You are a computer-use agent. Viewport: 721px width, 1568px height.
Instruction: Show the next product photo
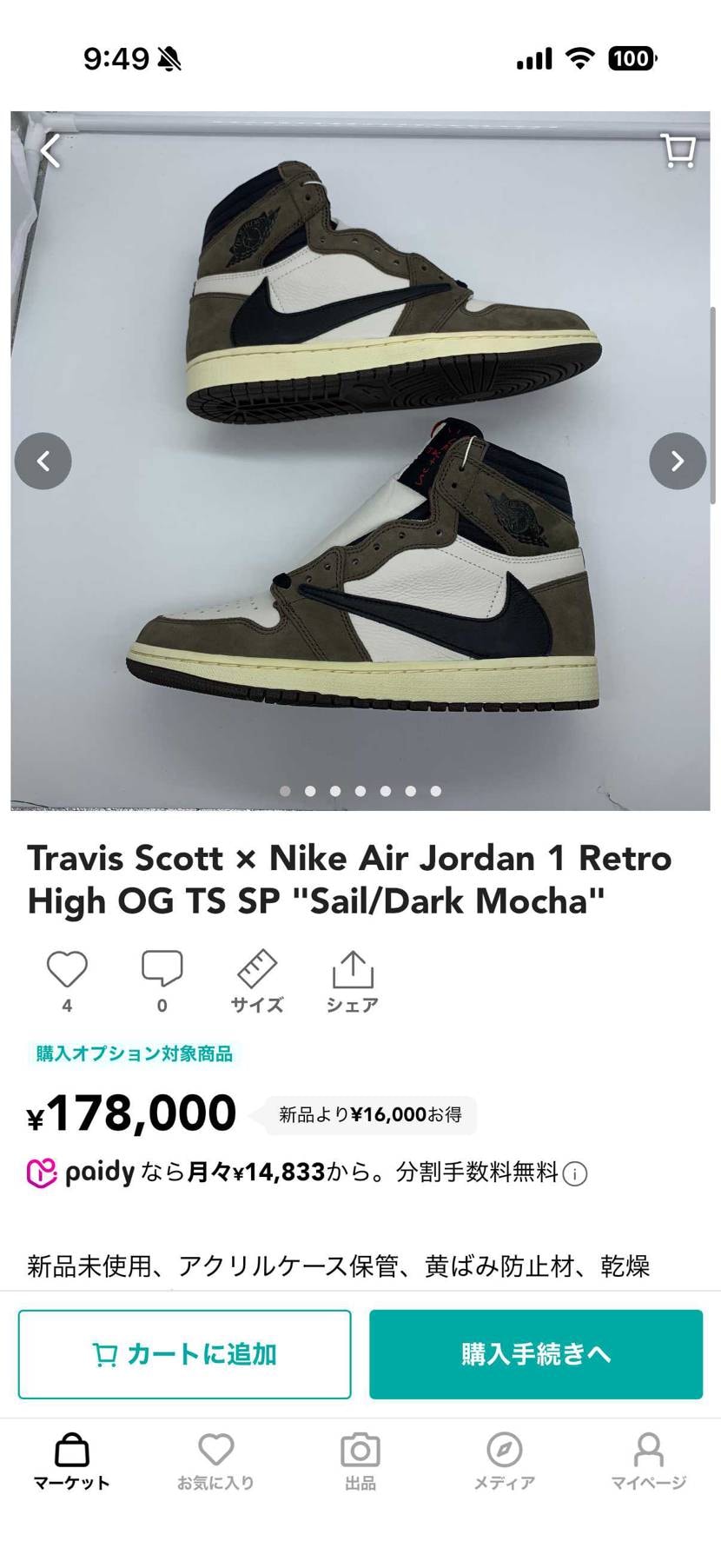678,461
